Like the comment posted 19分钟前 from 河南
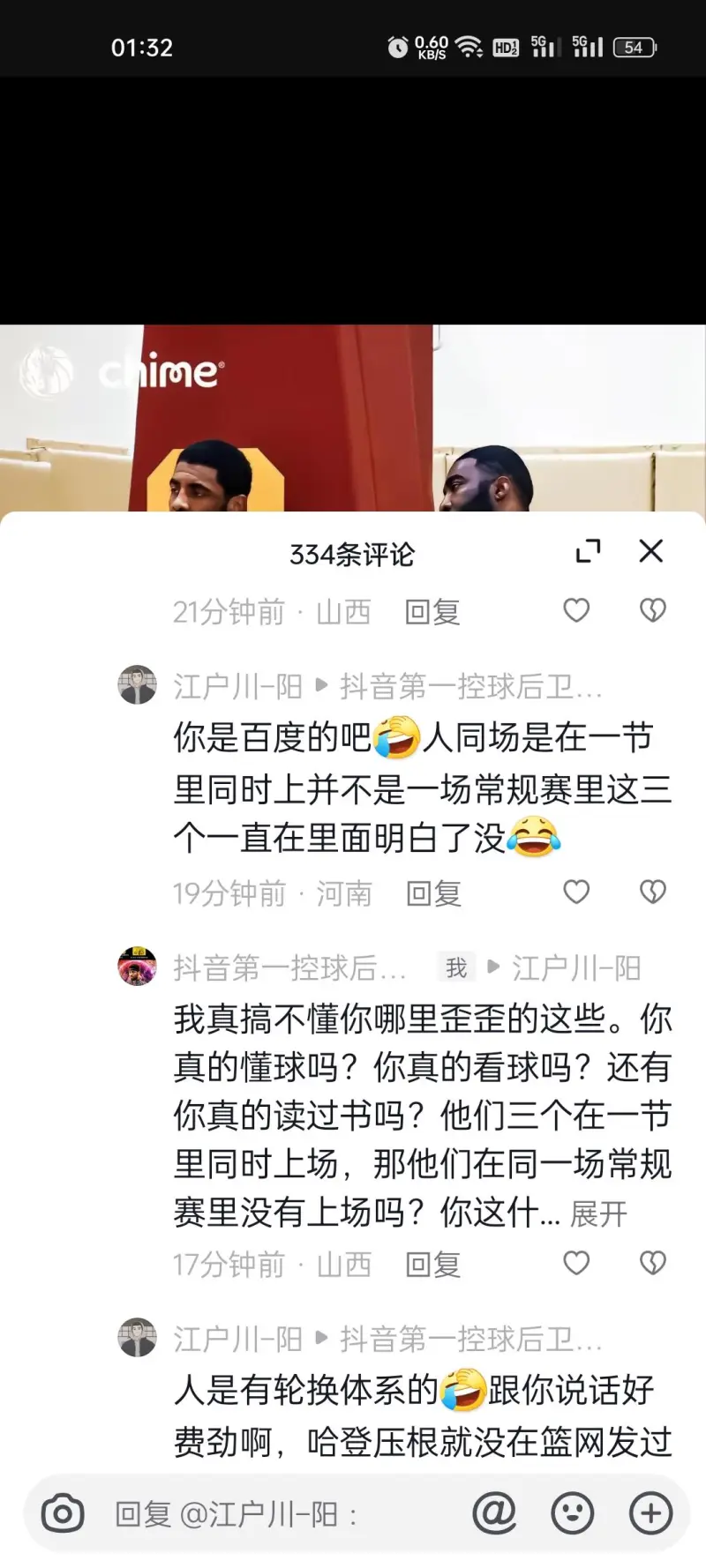The height and width of the screenshot is (1568, 706). pos(576,892)
